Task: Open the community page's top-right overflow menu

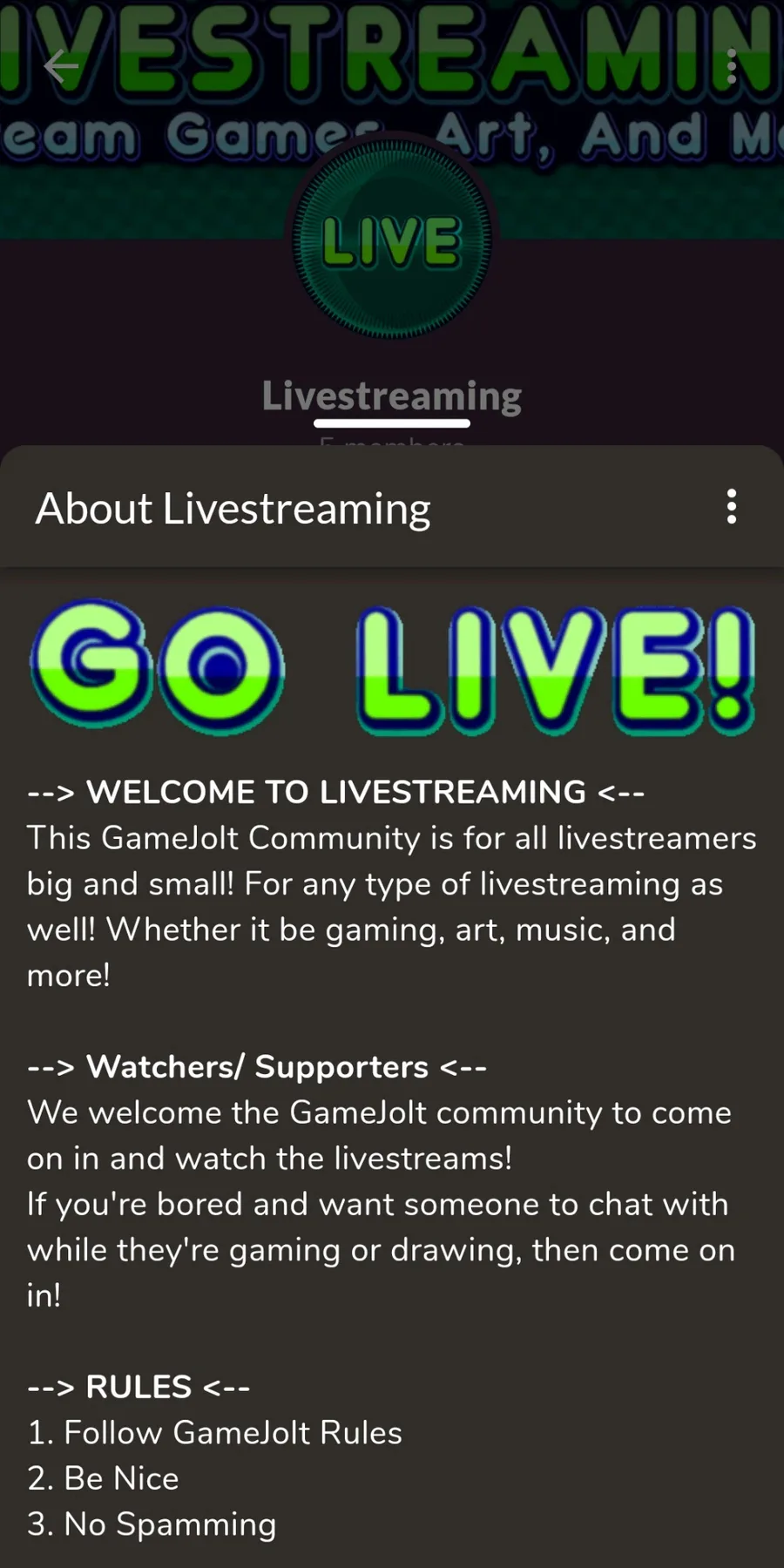Action: coord(732,66)
